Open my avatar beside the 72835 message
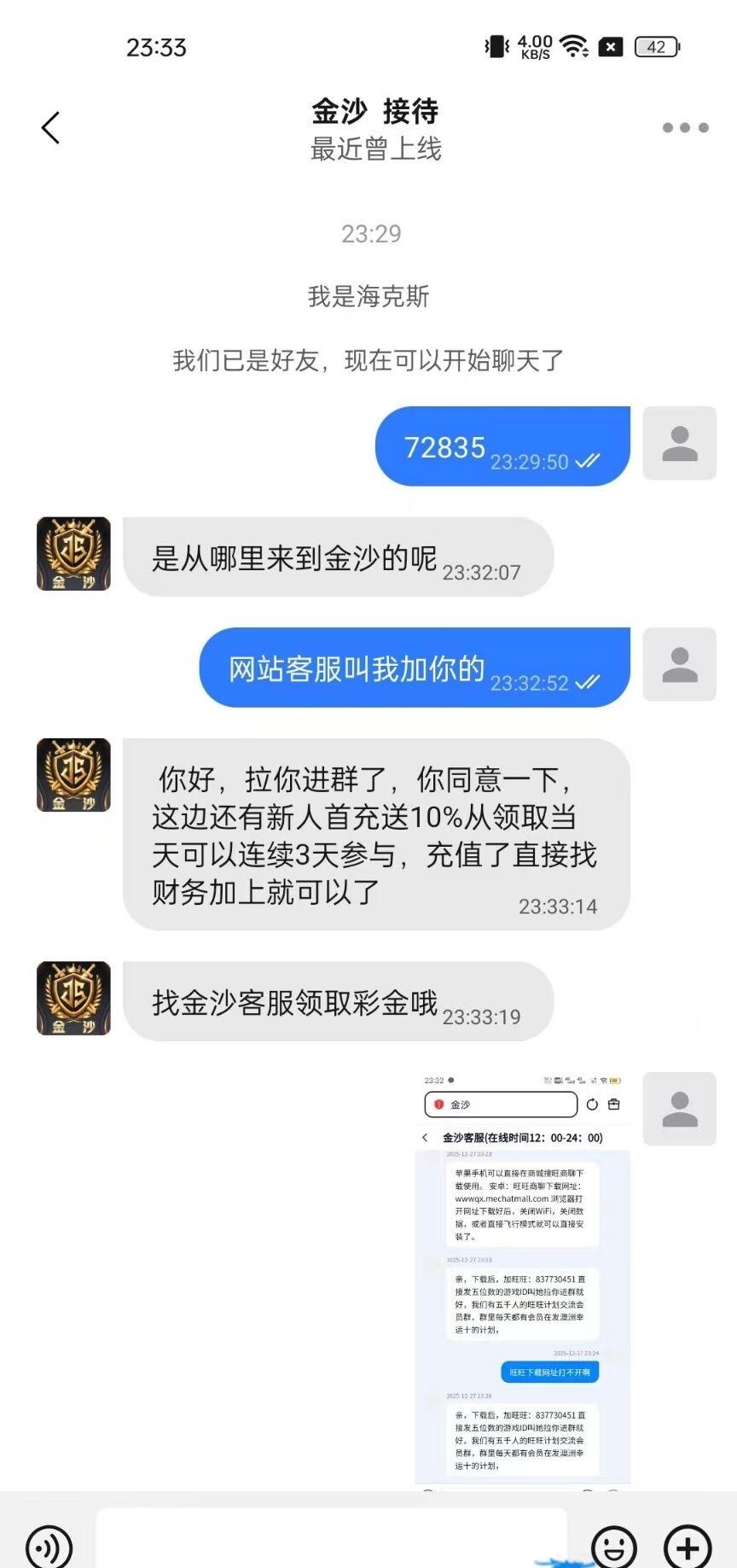The image size is (737, 1568). tap(679, 443)
